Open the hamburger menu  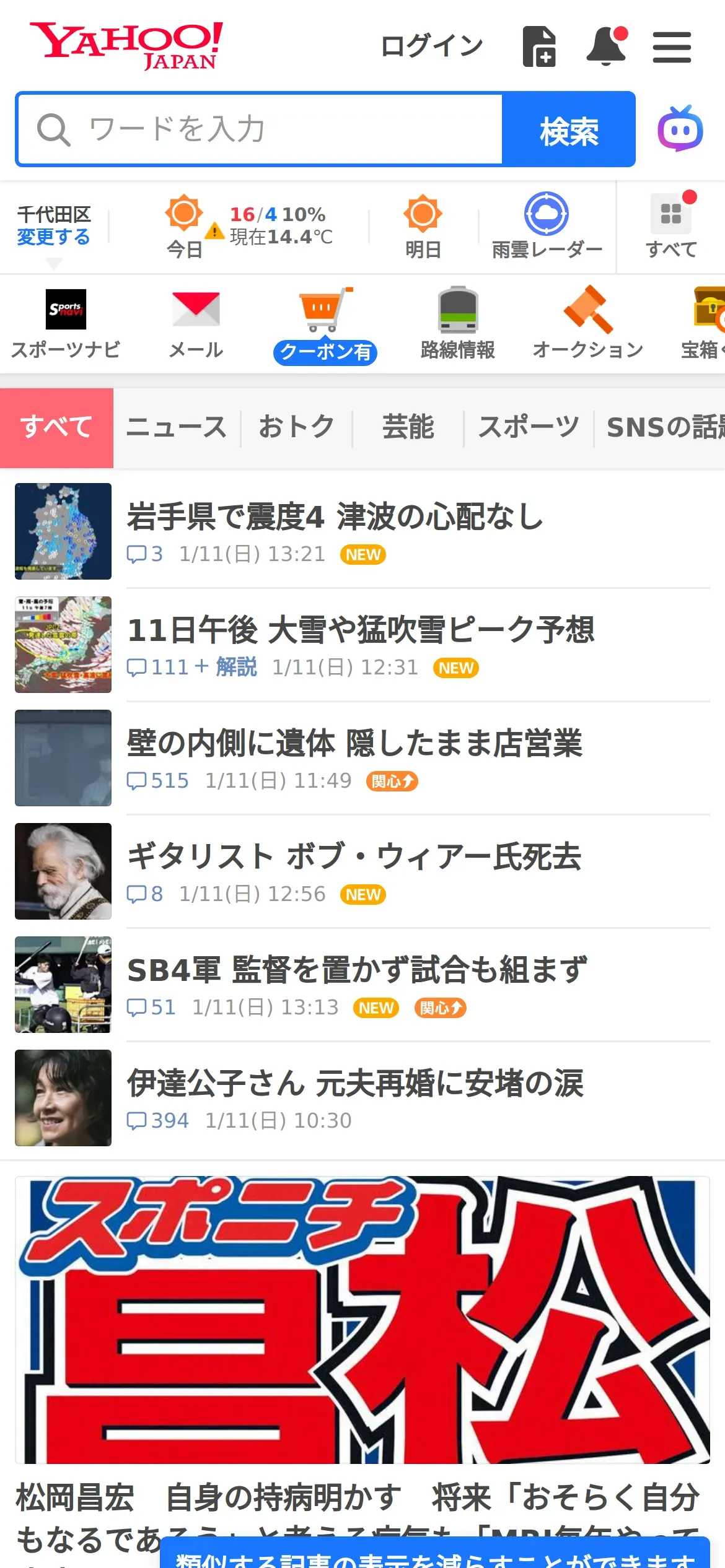coord(672,47)
